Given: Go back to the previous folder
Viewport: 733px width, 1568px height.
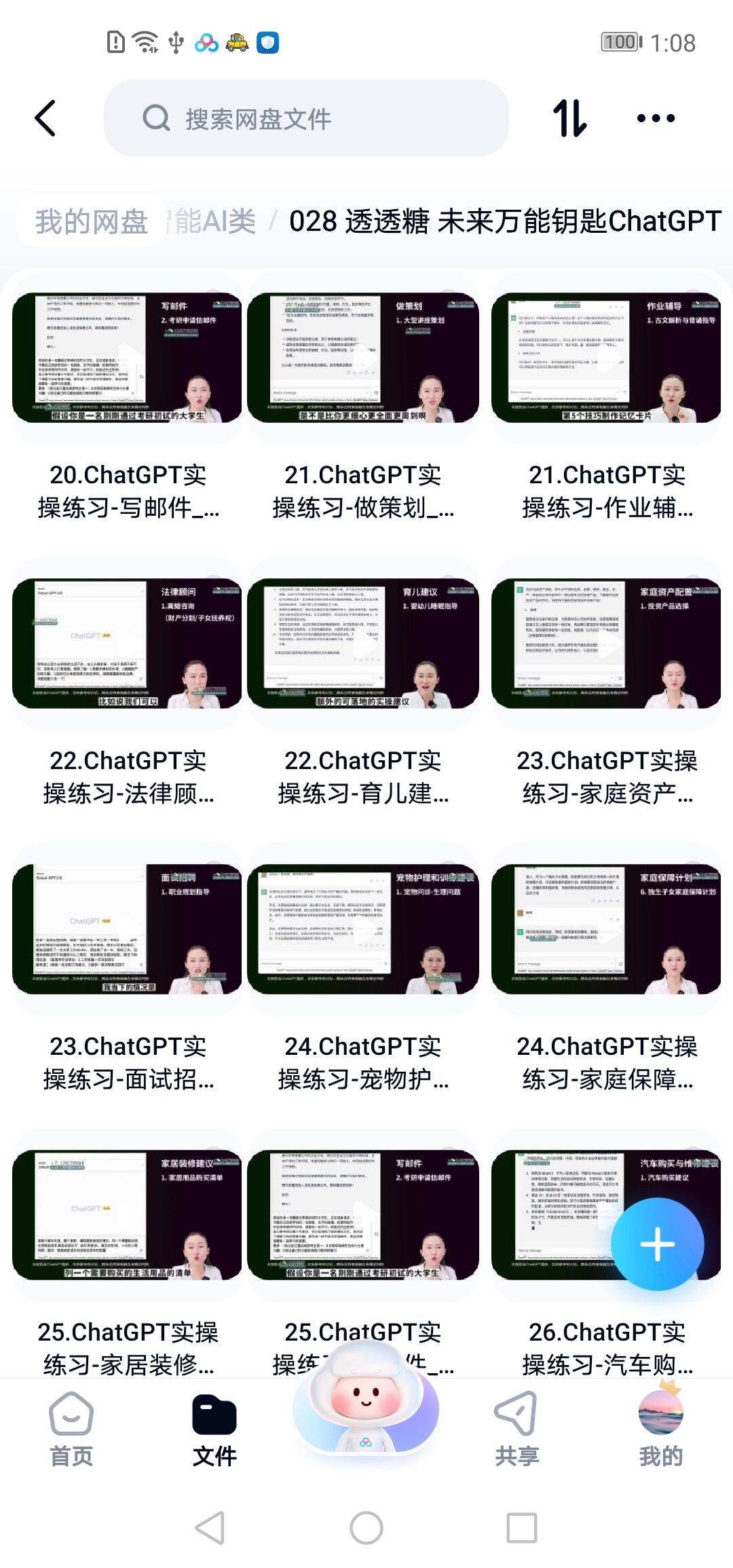Looking at the screenshot, I should (45, 118).
